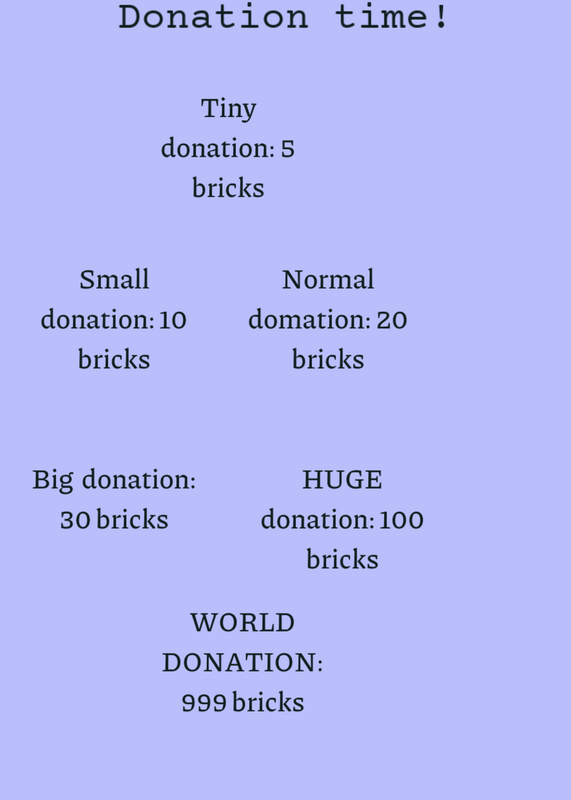This screenshot has height=800, width=571.
Task: Choose the Small donation of 10 bricks
Action: 114,319
